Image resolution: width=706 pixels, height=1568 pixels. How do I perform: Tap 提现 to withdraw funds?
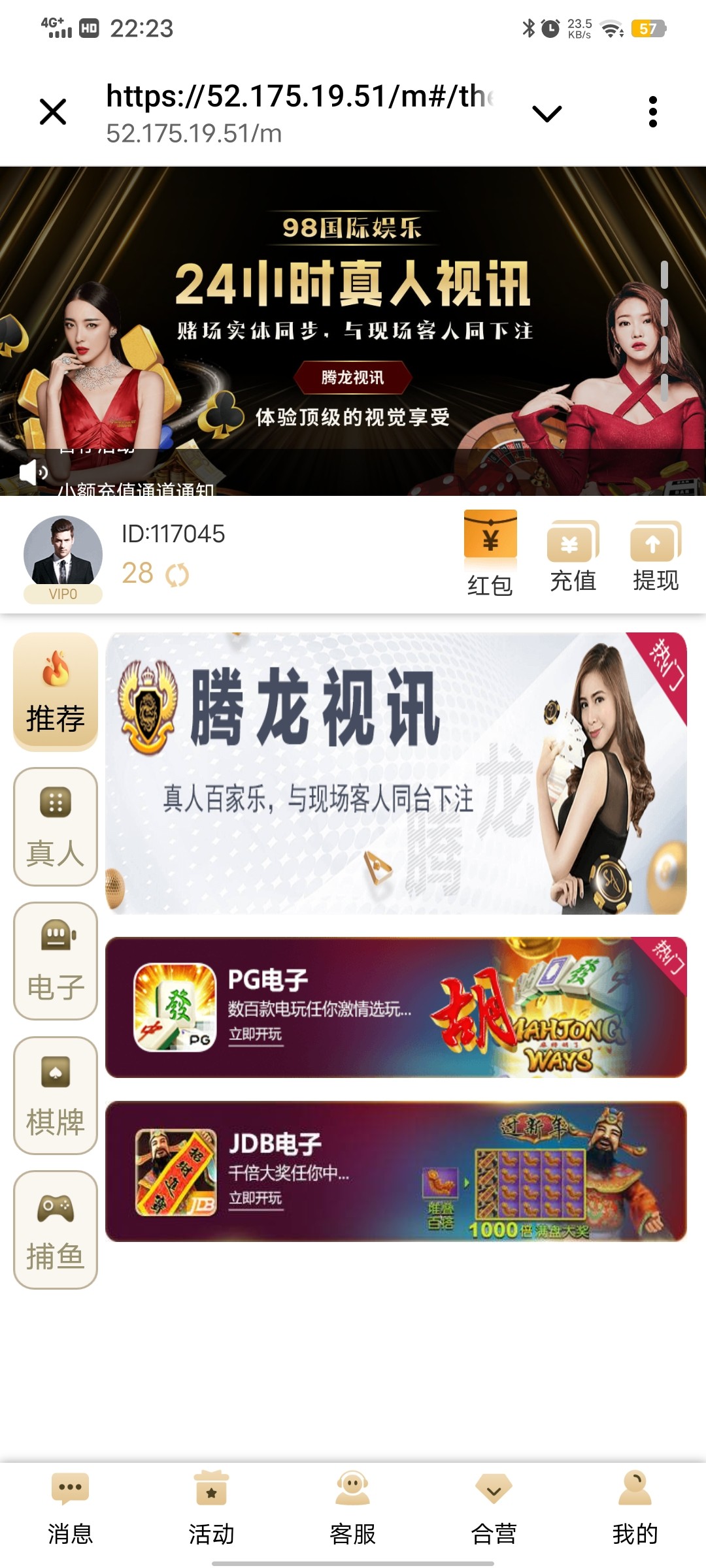click(656, 556)
